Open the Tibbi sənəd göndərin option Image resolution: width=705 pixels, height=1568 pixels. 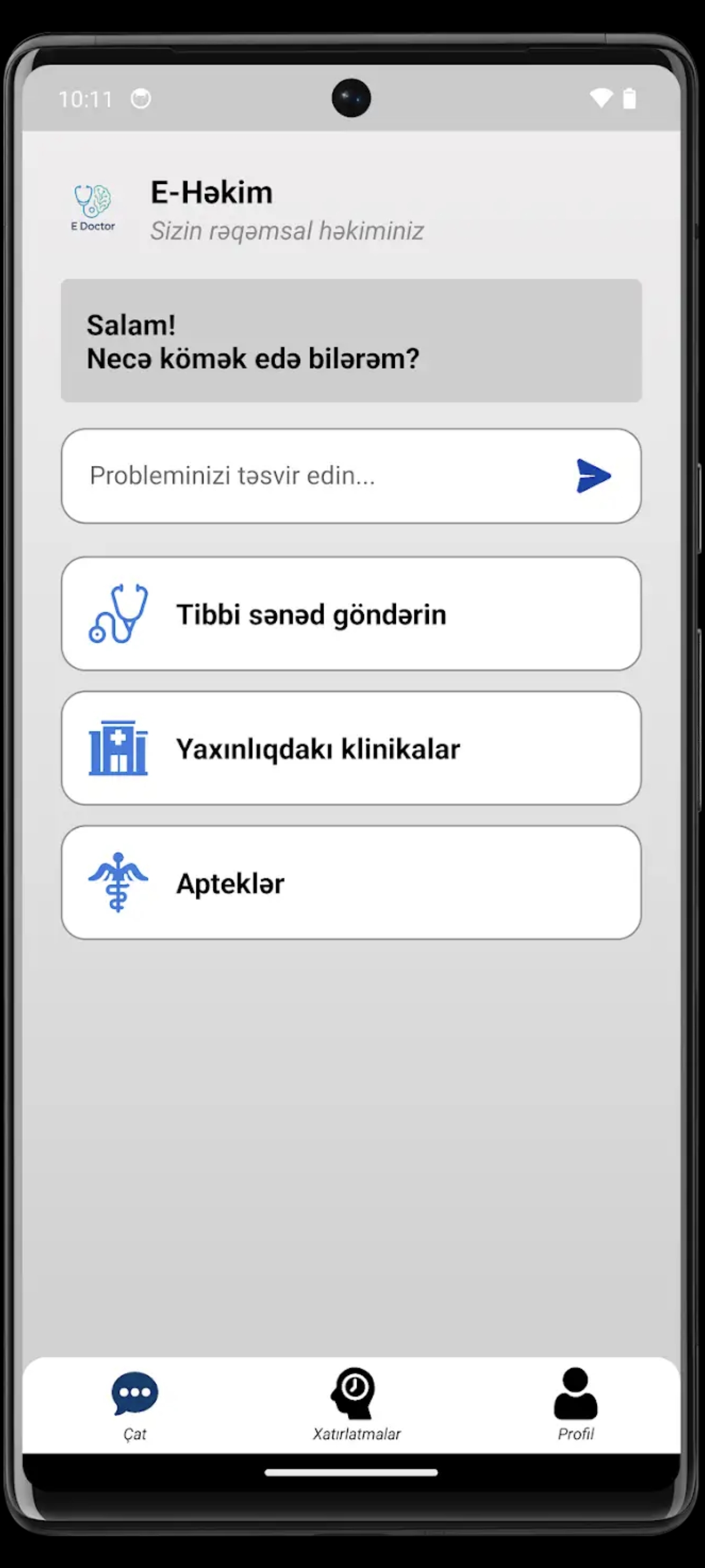click(351, 613)
